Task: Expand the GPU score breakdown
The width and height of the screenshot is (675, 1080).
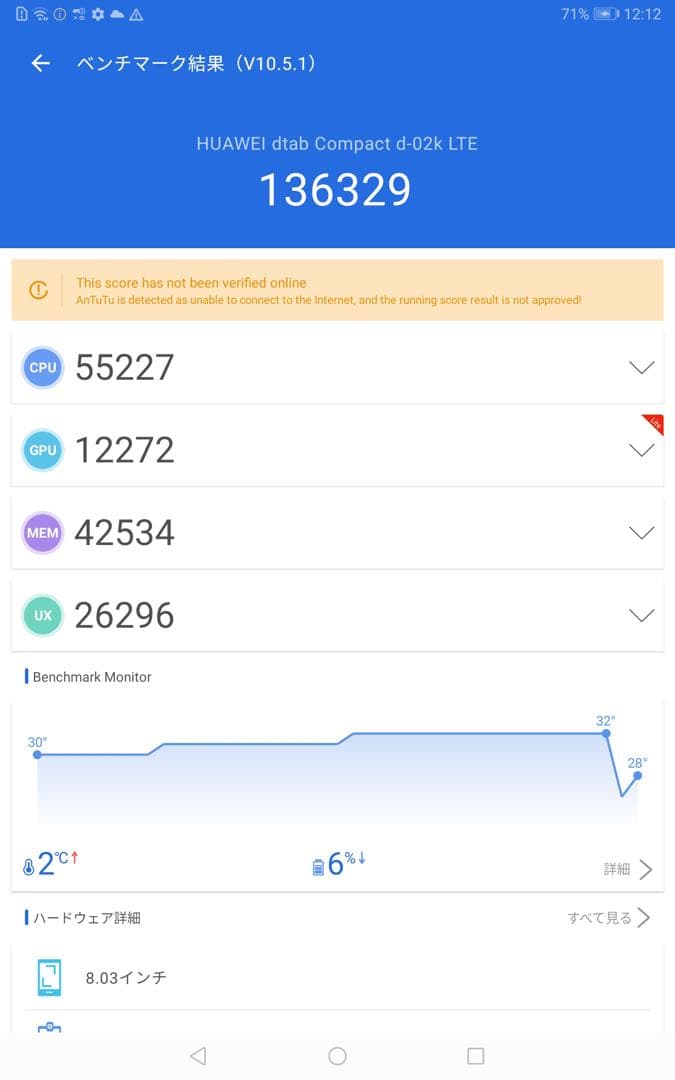Action: 641,450
